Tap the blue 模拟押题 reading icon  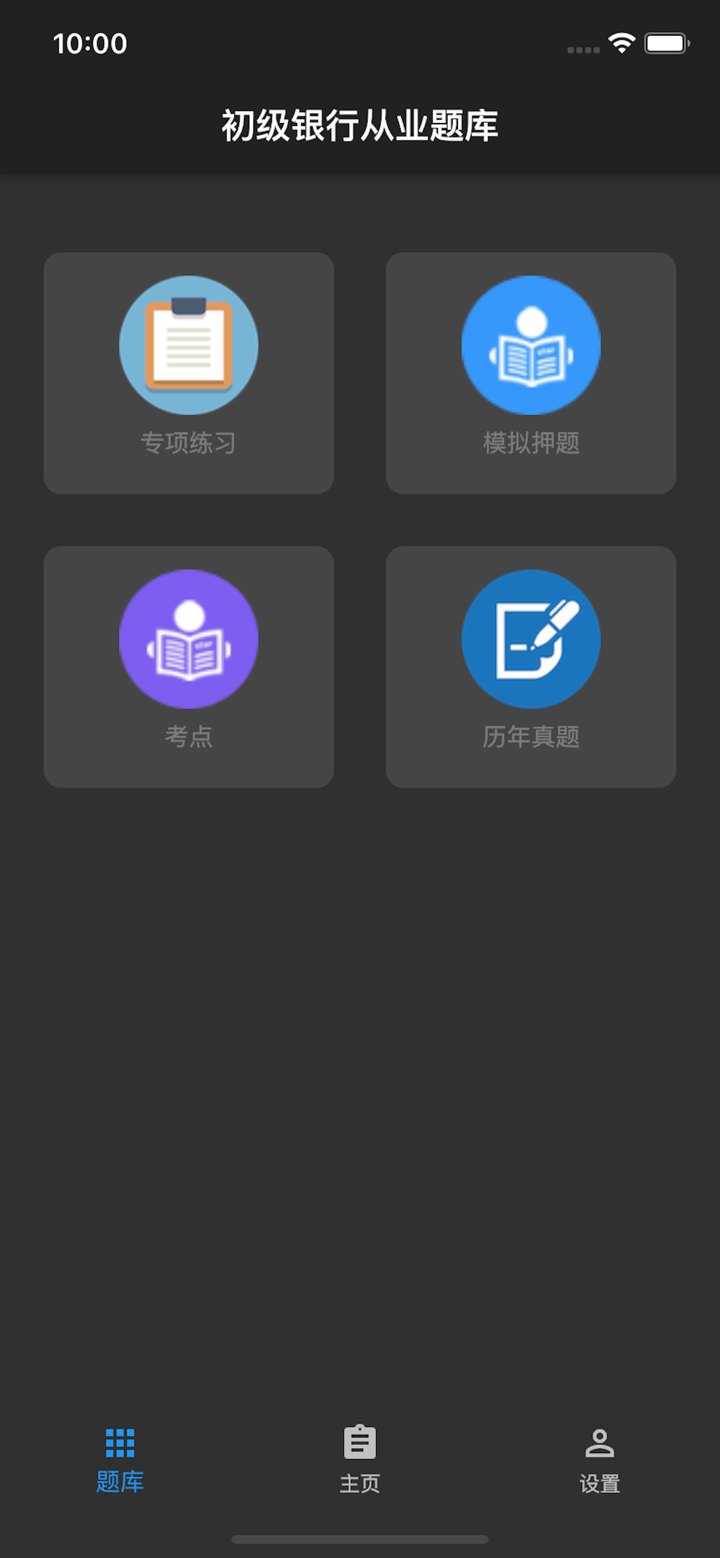pos(530,344)
